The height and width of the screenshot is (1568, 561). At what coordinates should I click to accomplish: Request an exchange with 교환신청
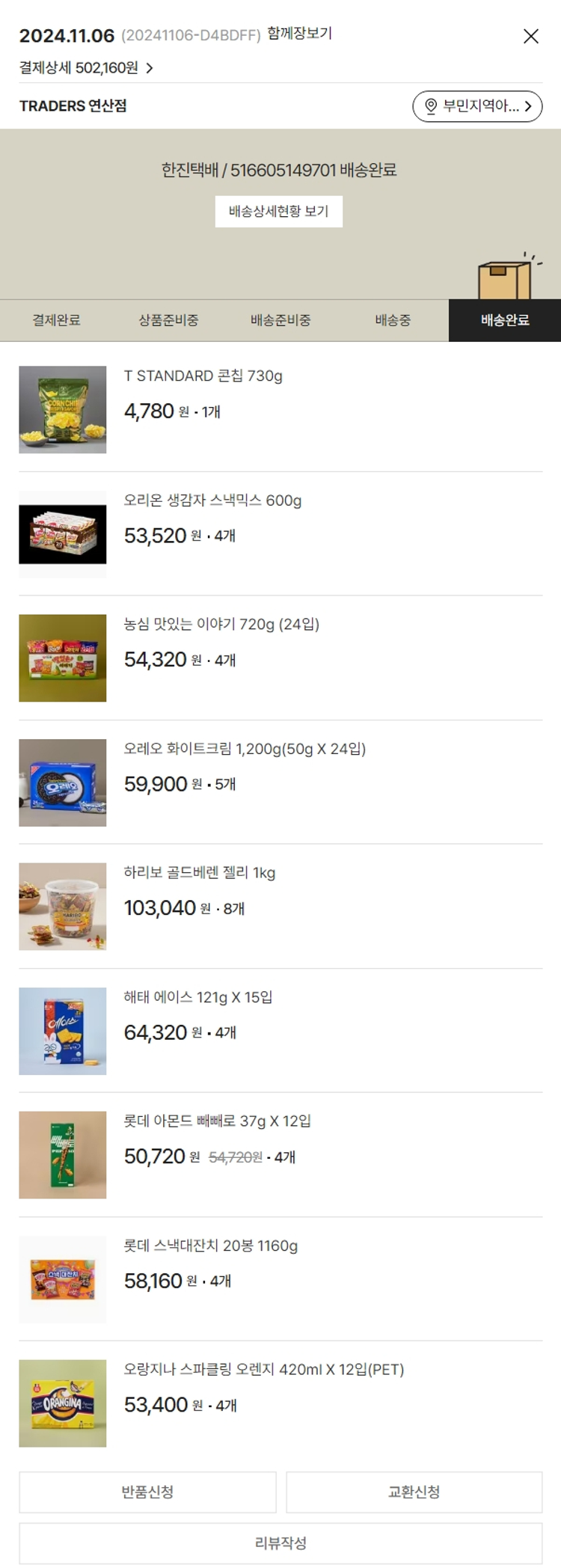[414, 1492]
